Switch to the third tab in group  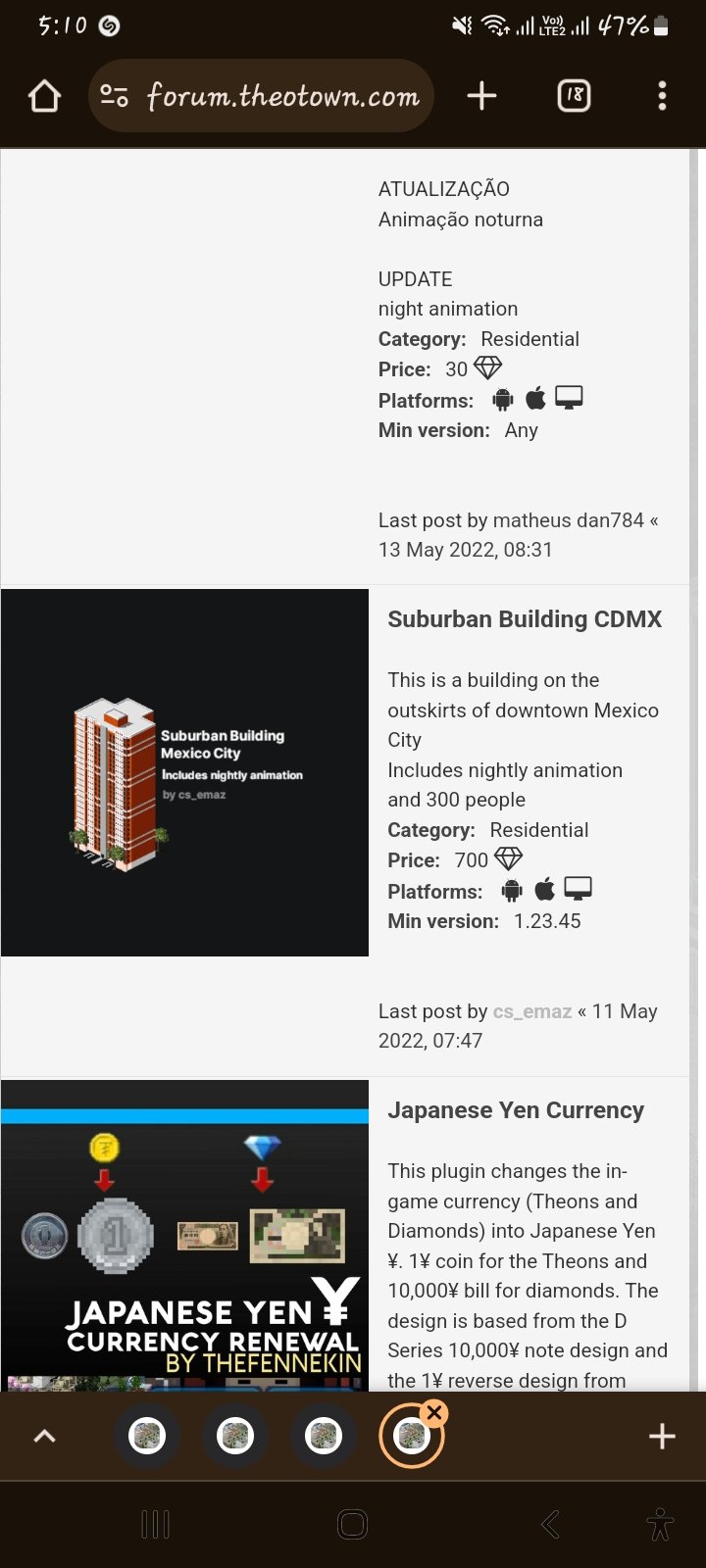coord(324,1437)
